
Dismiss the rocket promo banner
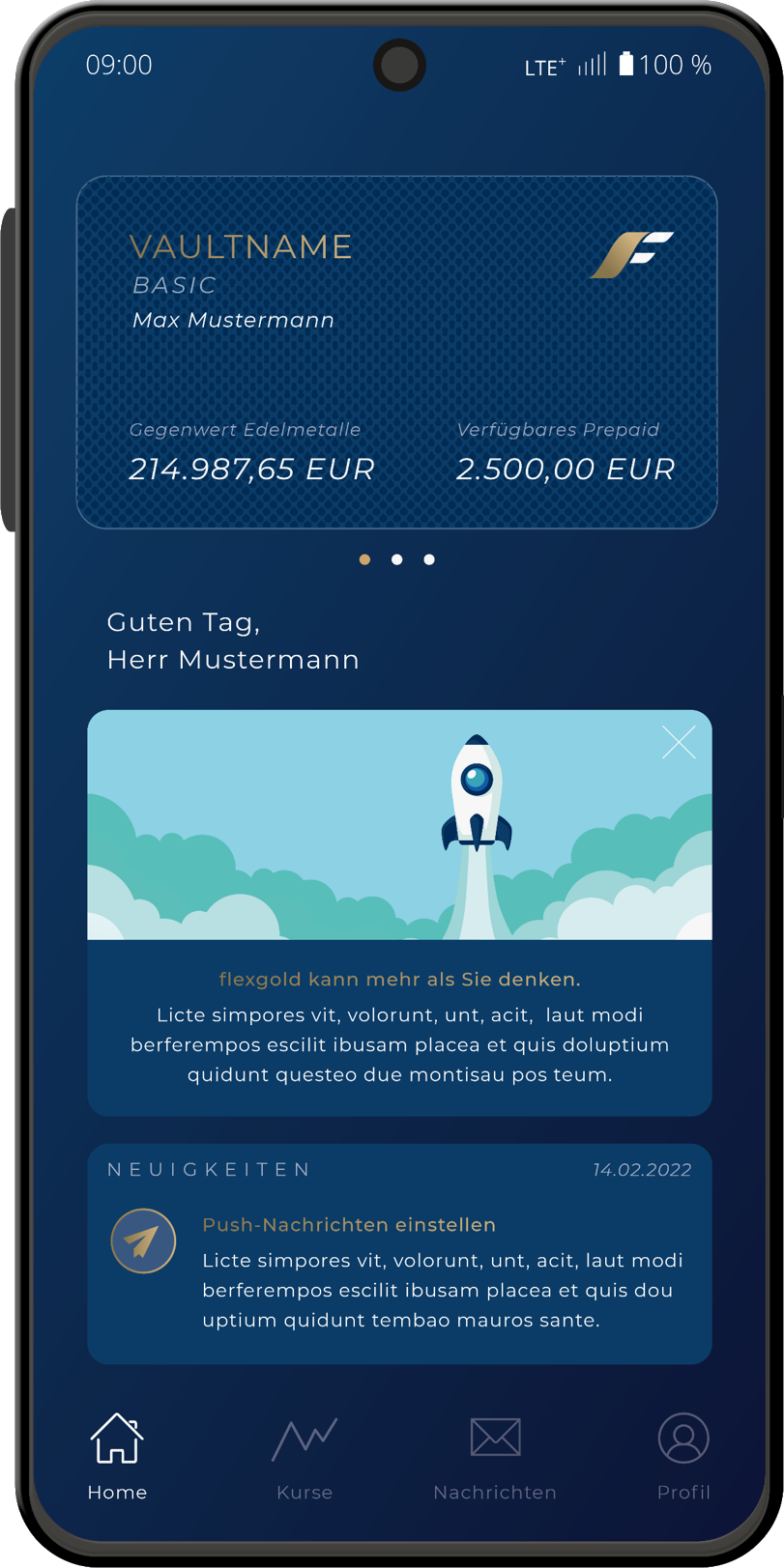tap(679, 742)
